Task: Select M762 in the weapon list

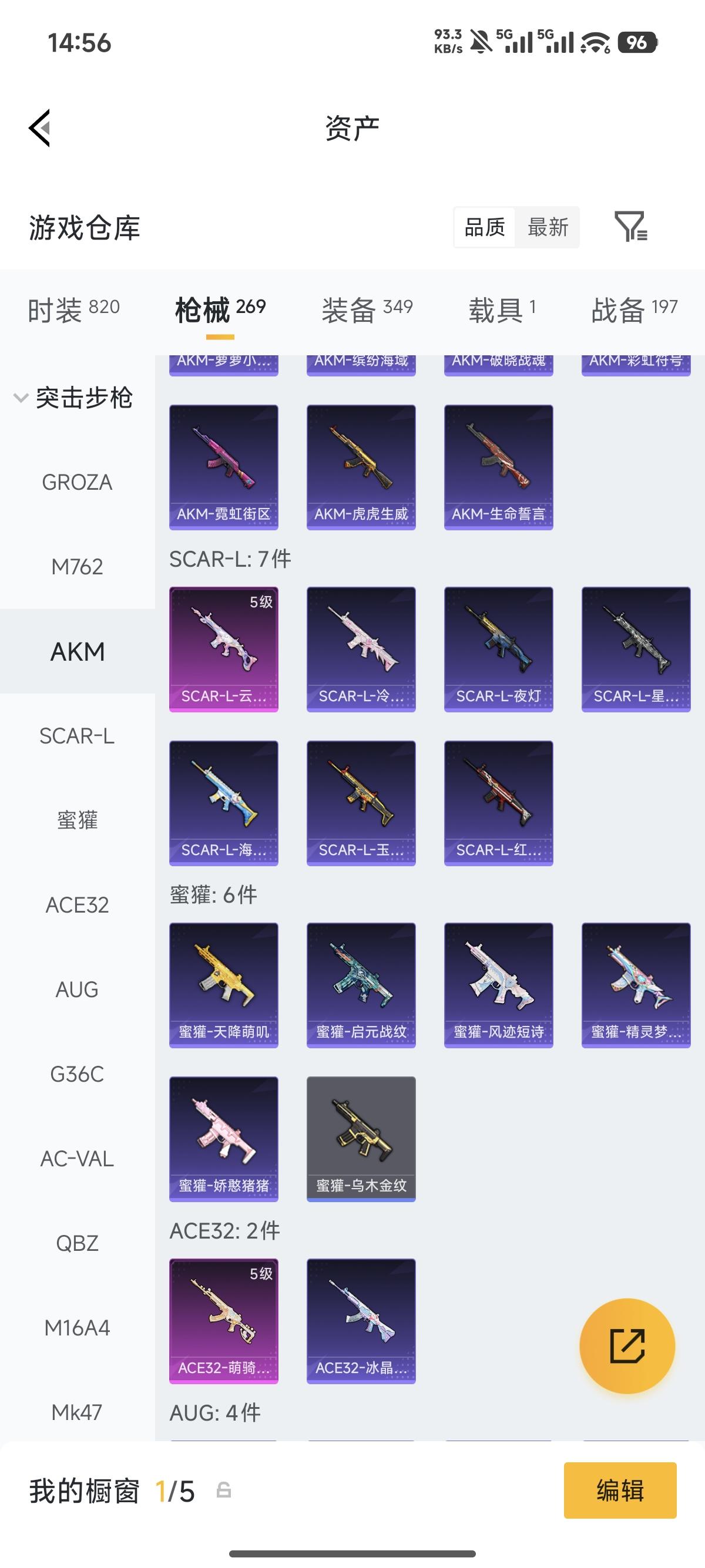Action: click(x=78, y=567)
